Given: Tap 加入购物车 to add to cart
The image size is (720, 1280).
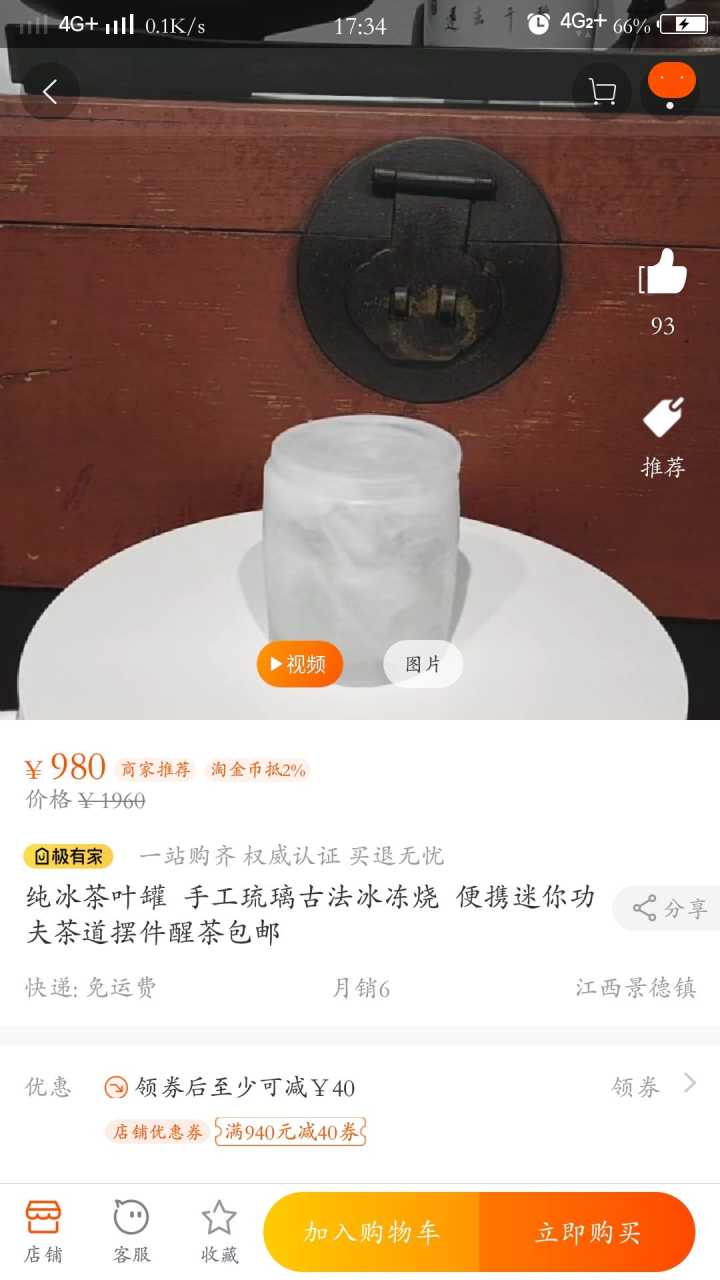Looking at the screenshot, I should 372,1232.
